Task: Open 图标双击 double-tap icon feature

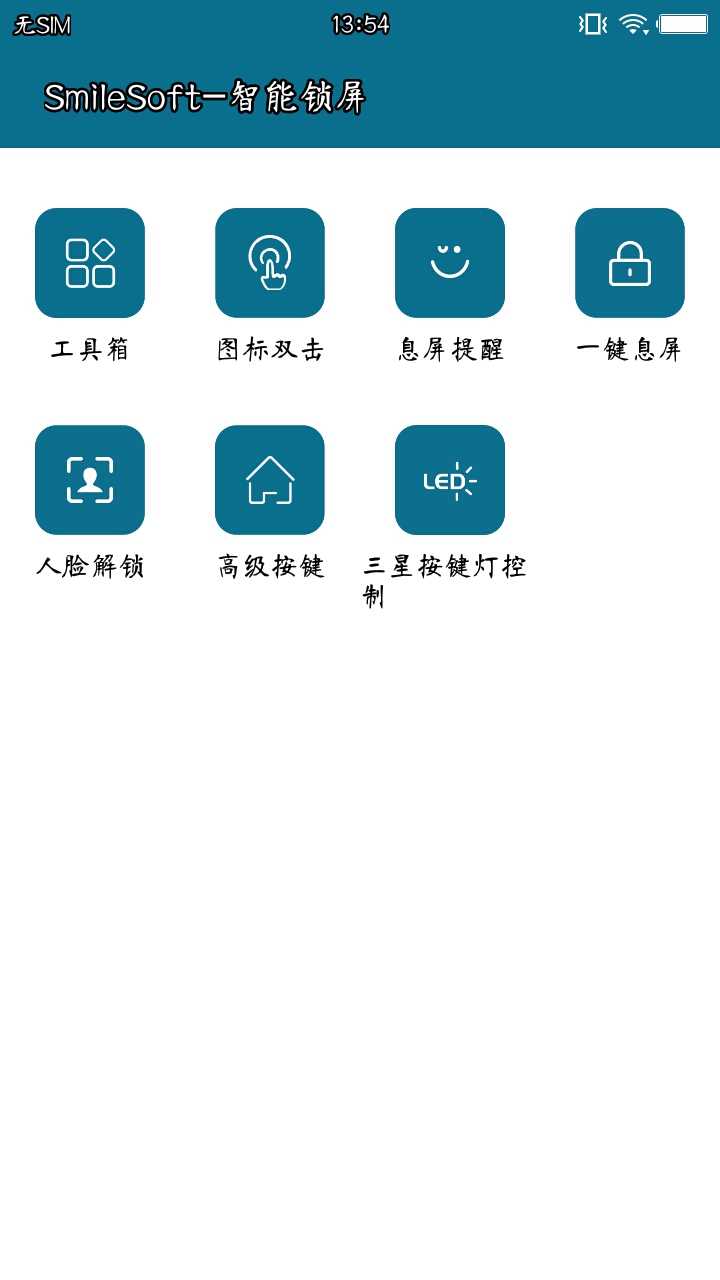Action: pos(270,263)
